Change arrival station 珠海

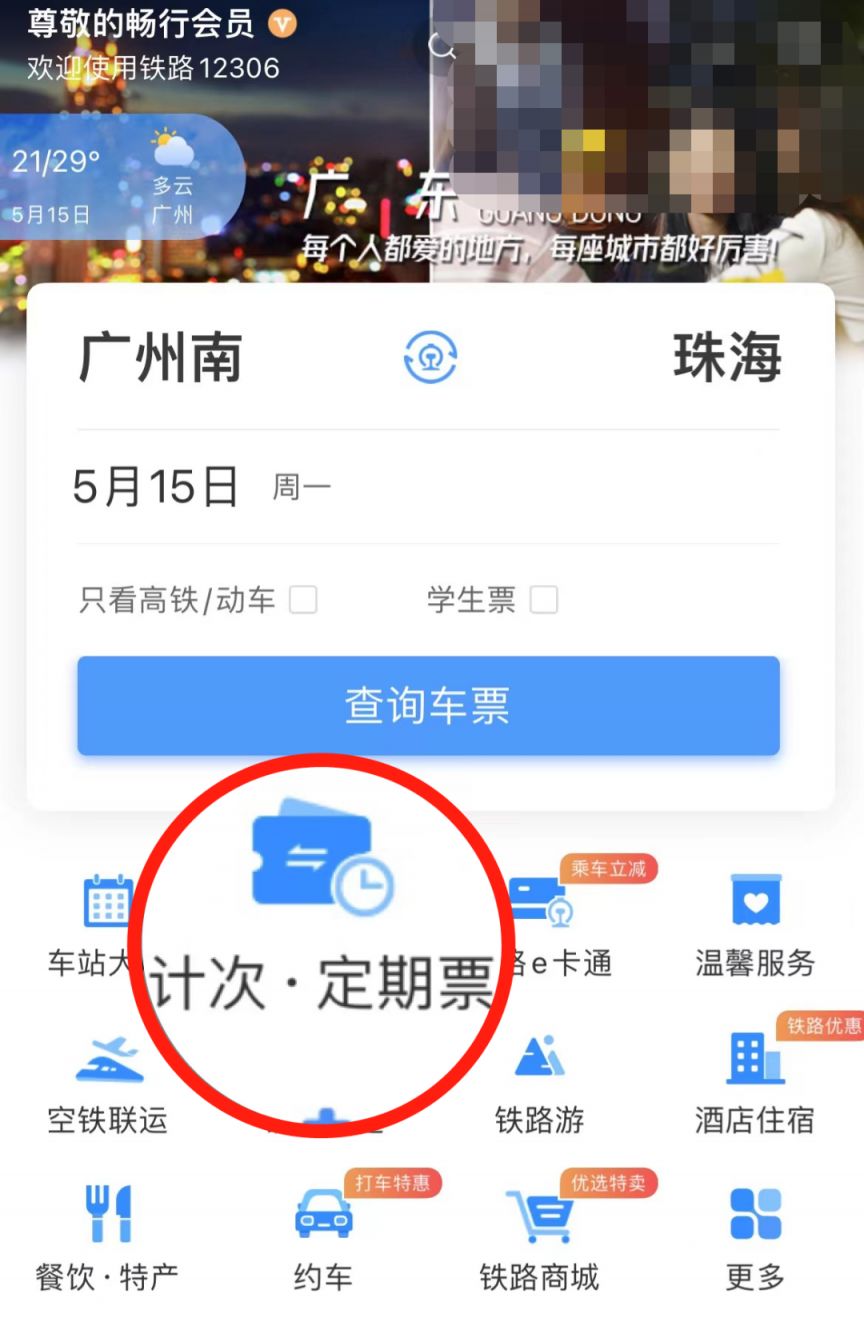click(727, 358)
